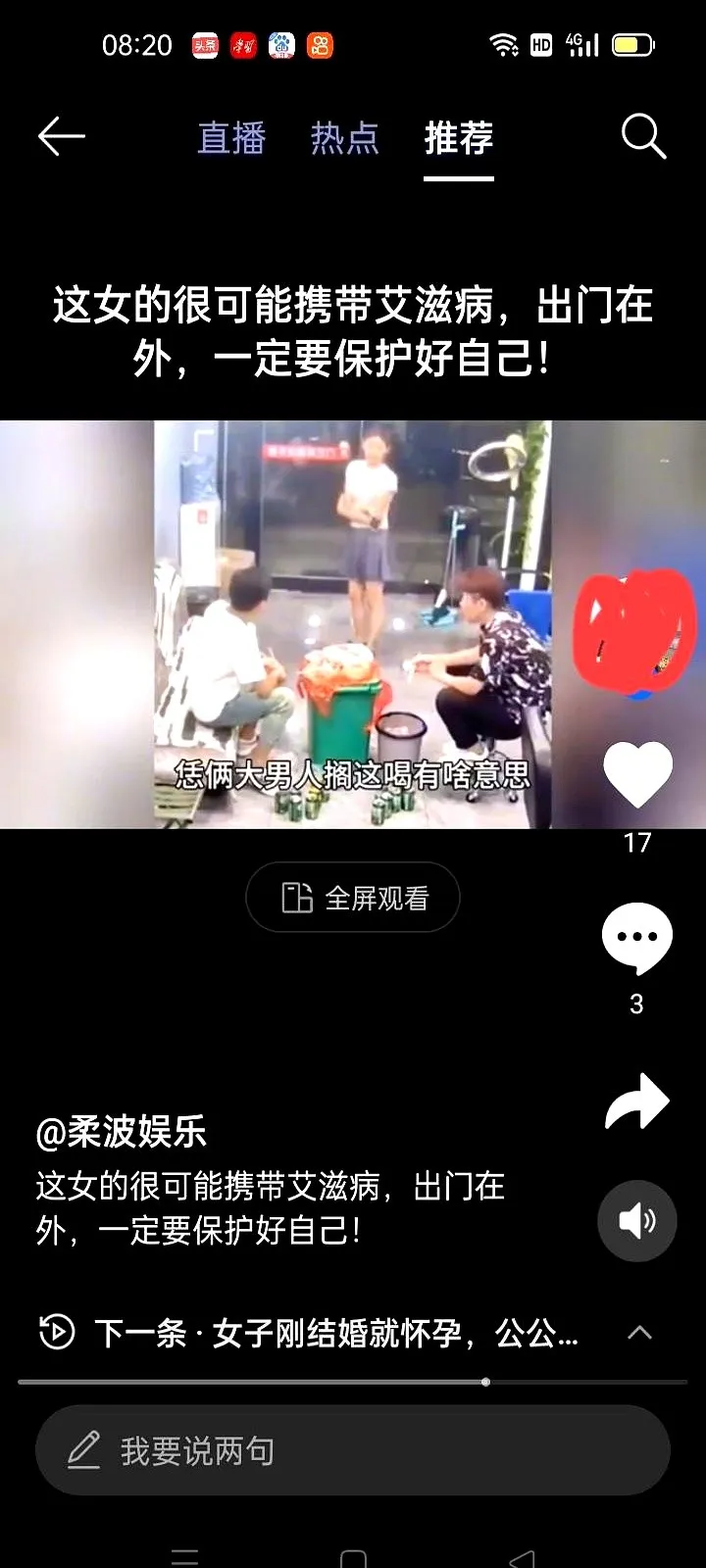Open the comments bubble

(637, 938)
